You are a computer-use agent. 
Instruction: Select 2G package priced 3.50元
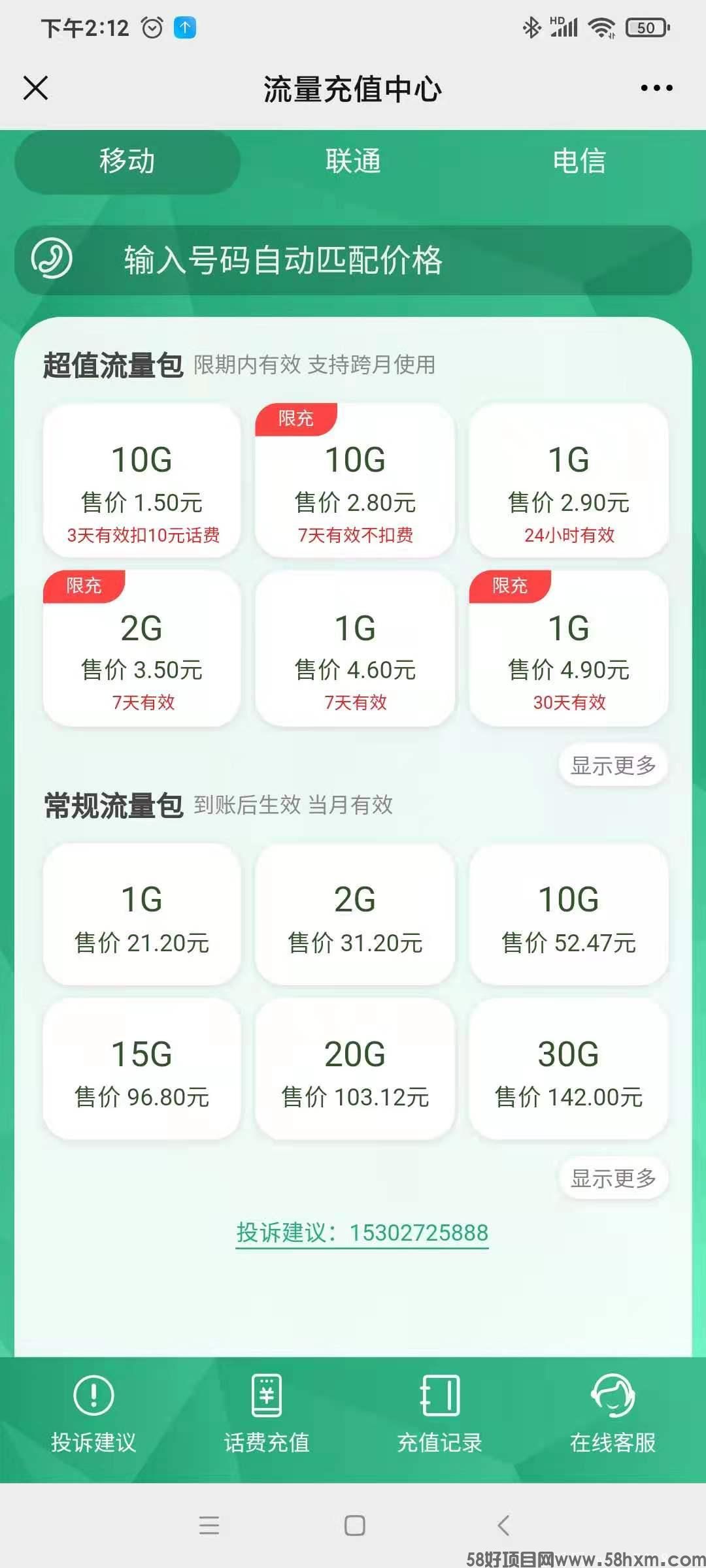142,649
